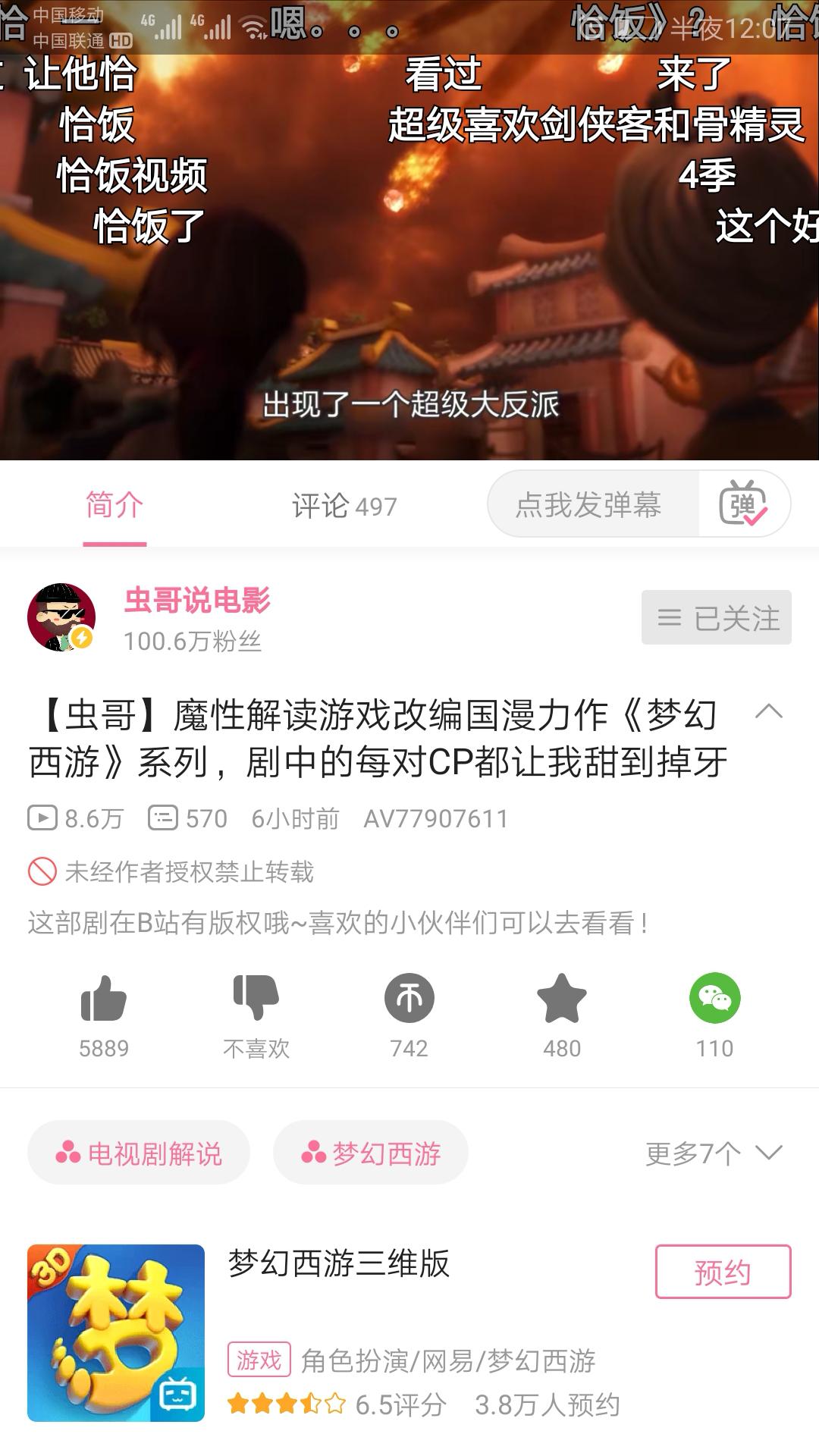Give a coin to this video
Screen dimensions: 819x1456
[409, 999]
